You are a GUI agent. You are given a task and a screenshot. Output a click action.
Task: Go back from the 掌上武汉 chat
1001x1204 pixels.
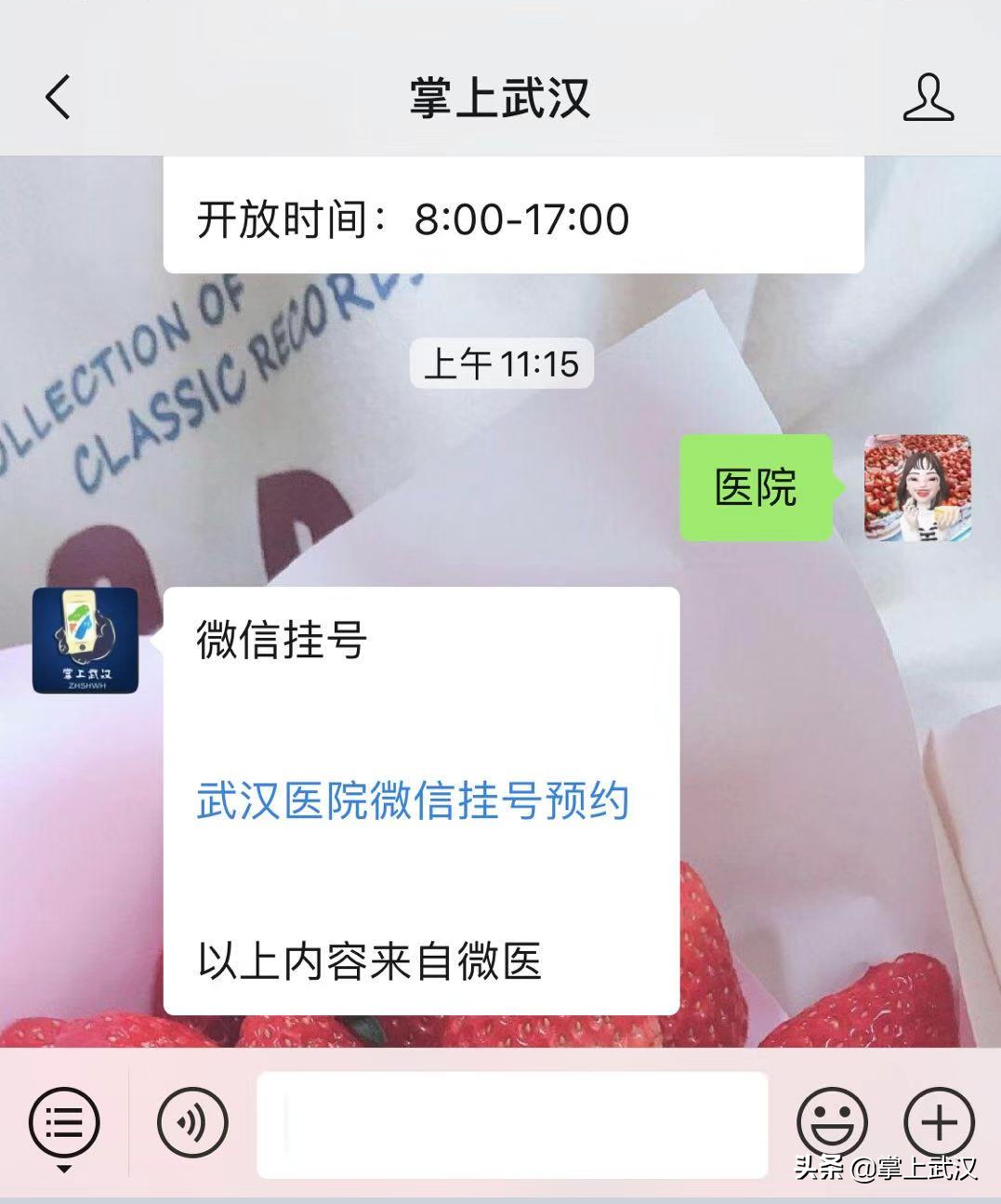[x=58, y=97]
